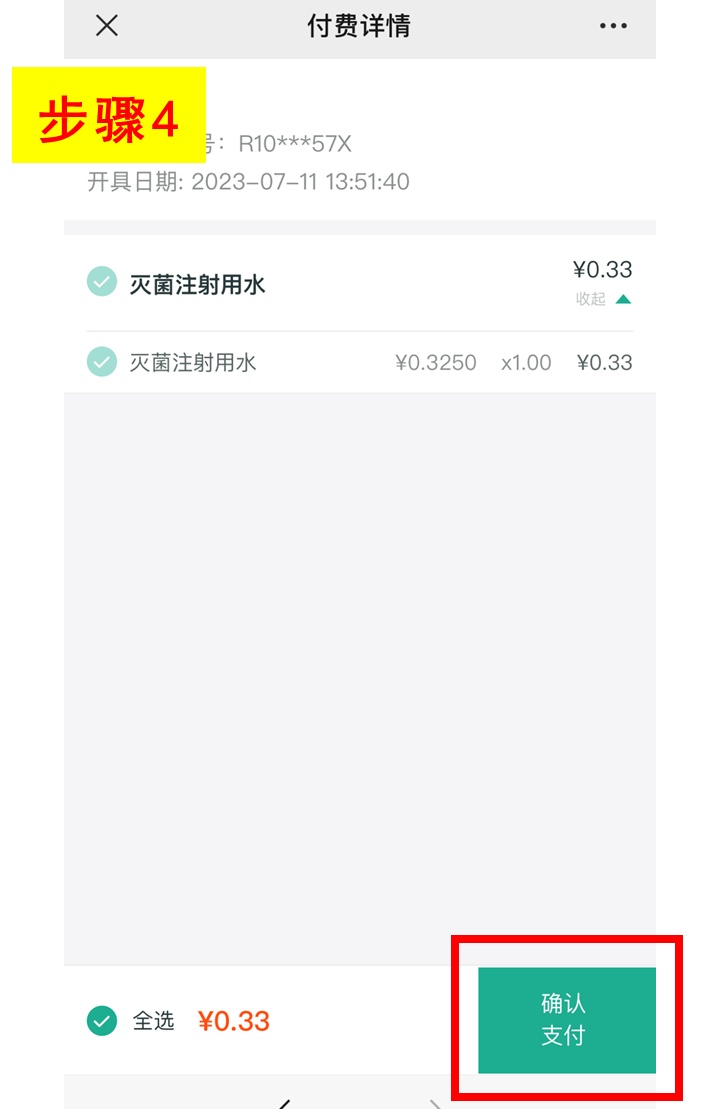The height and width of the screenshot is (1109, 720).
Task: Toggle the 全选 select-all checkbox
Action: (102, 1021)
